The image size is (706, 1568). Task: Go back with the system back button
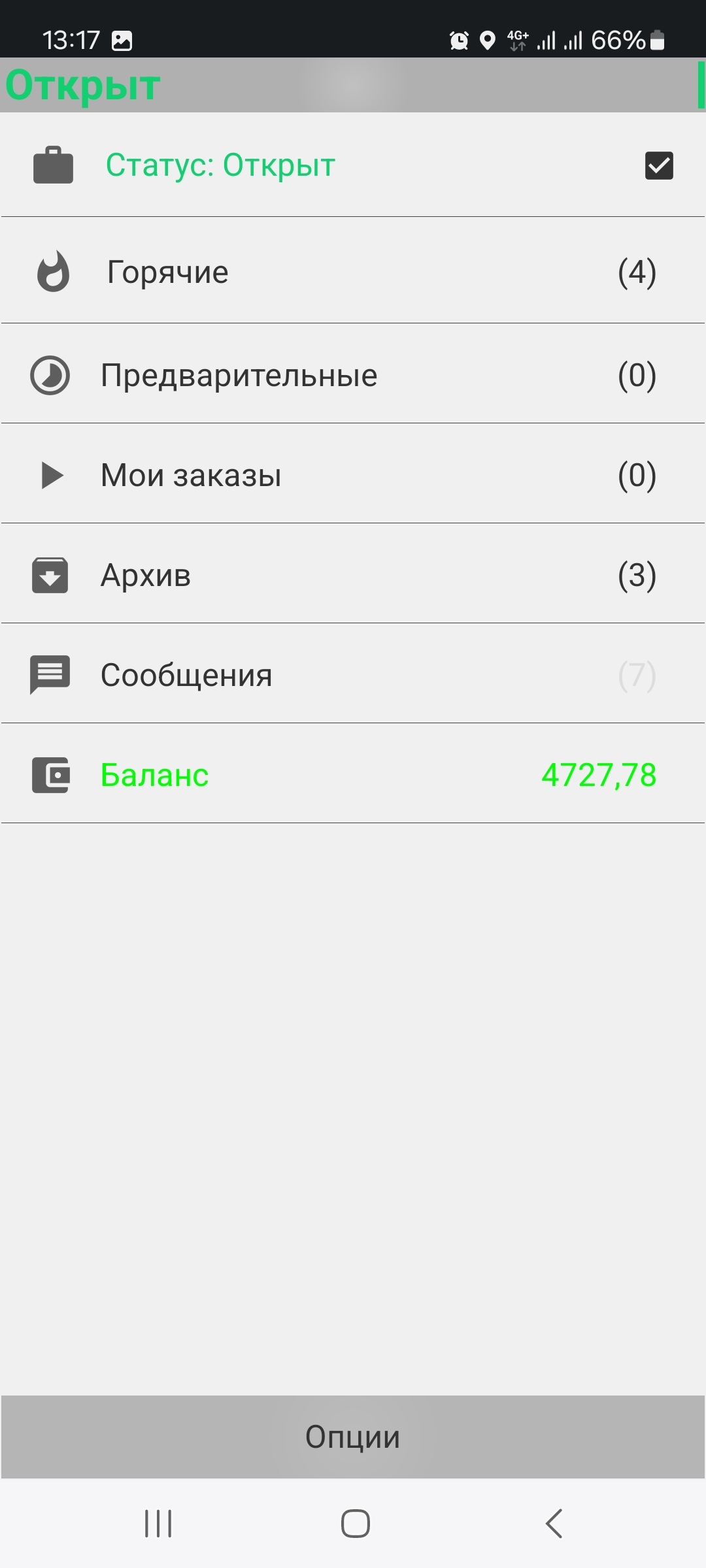(554, 1524)
